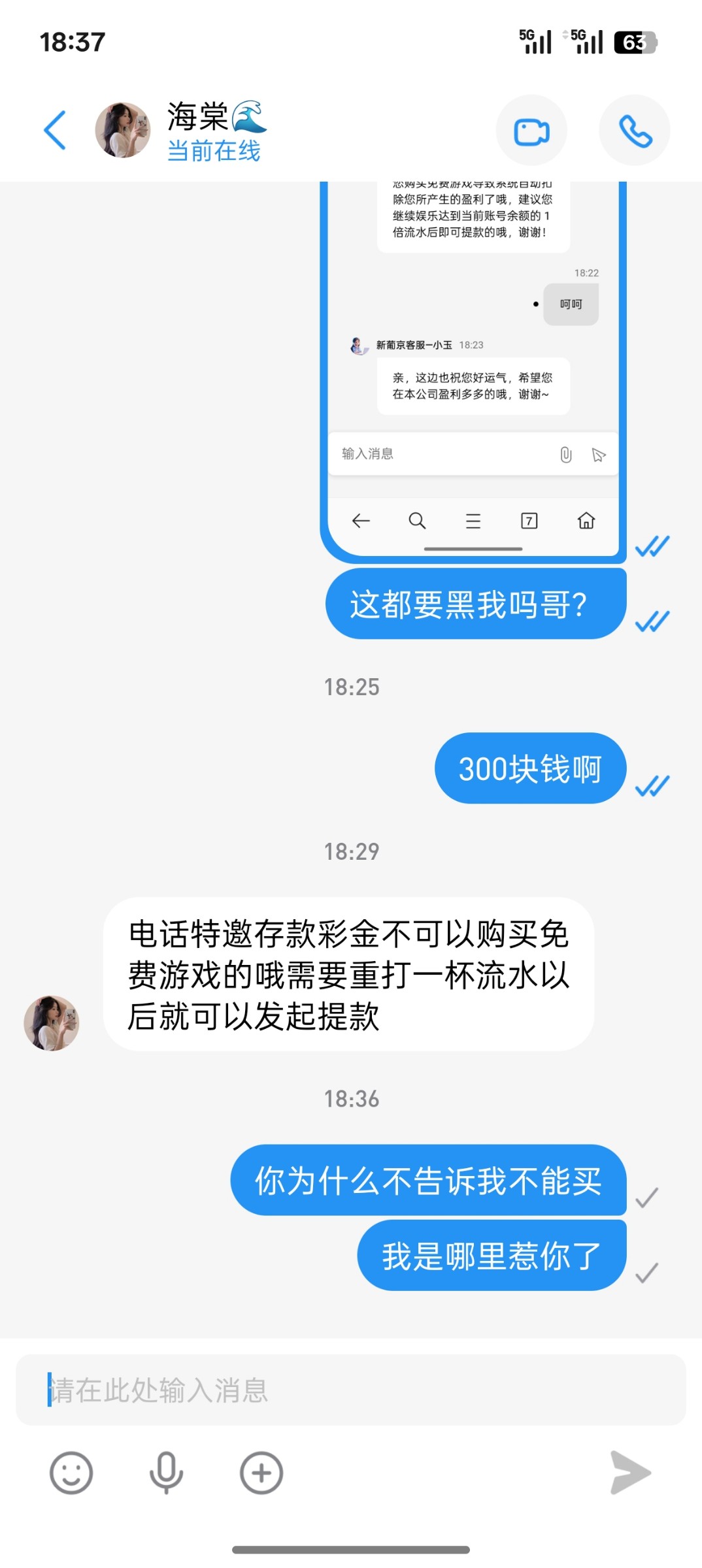Tap the send message arrow
Image resolution: width=702 pixels, height=1568 pixels.
tap(630, 1473)
